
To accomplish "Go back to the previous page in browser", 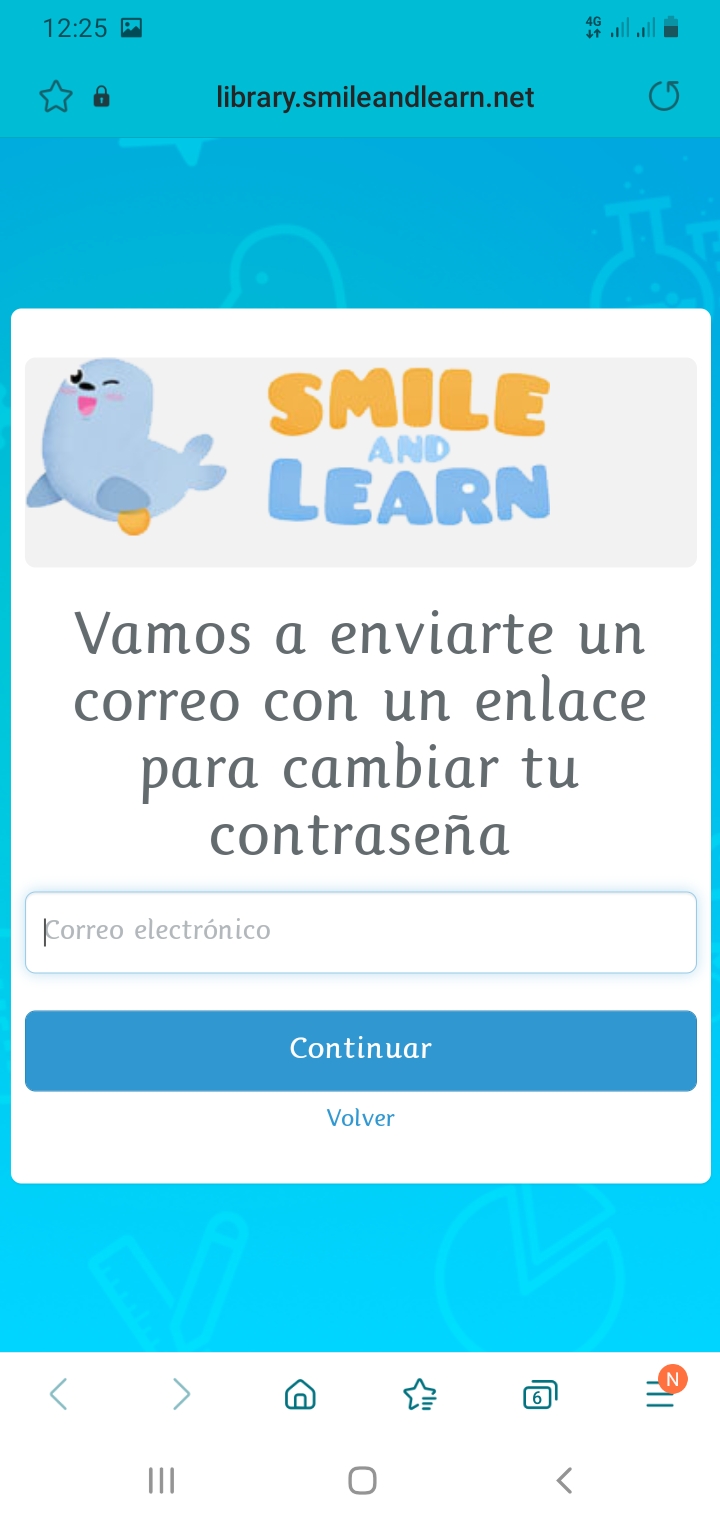I will click(59, 1393).
